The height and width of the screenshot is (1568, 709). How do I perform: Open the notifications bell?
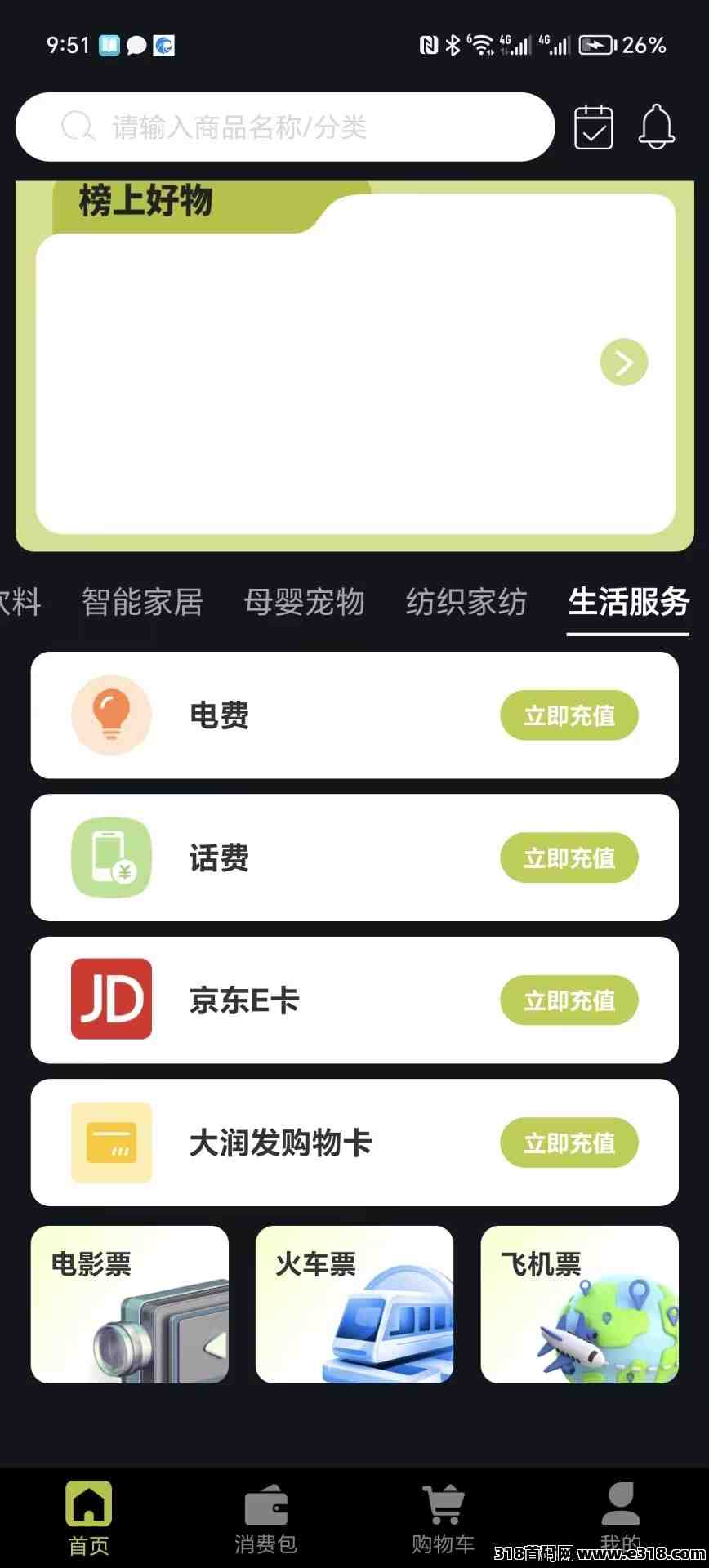(x=657, y=127)
